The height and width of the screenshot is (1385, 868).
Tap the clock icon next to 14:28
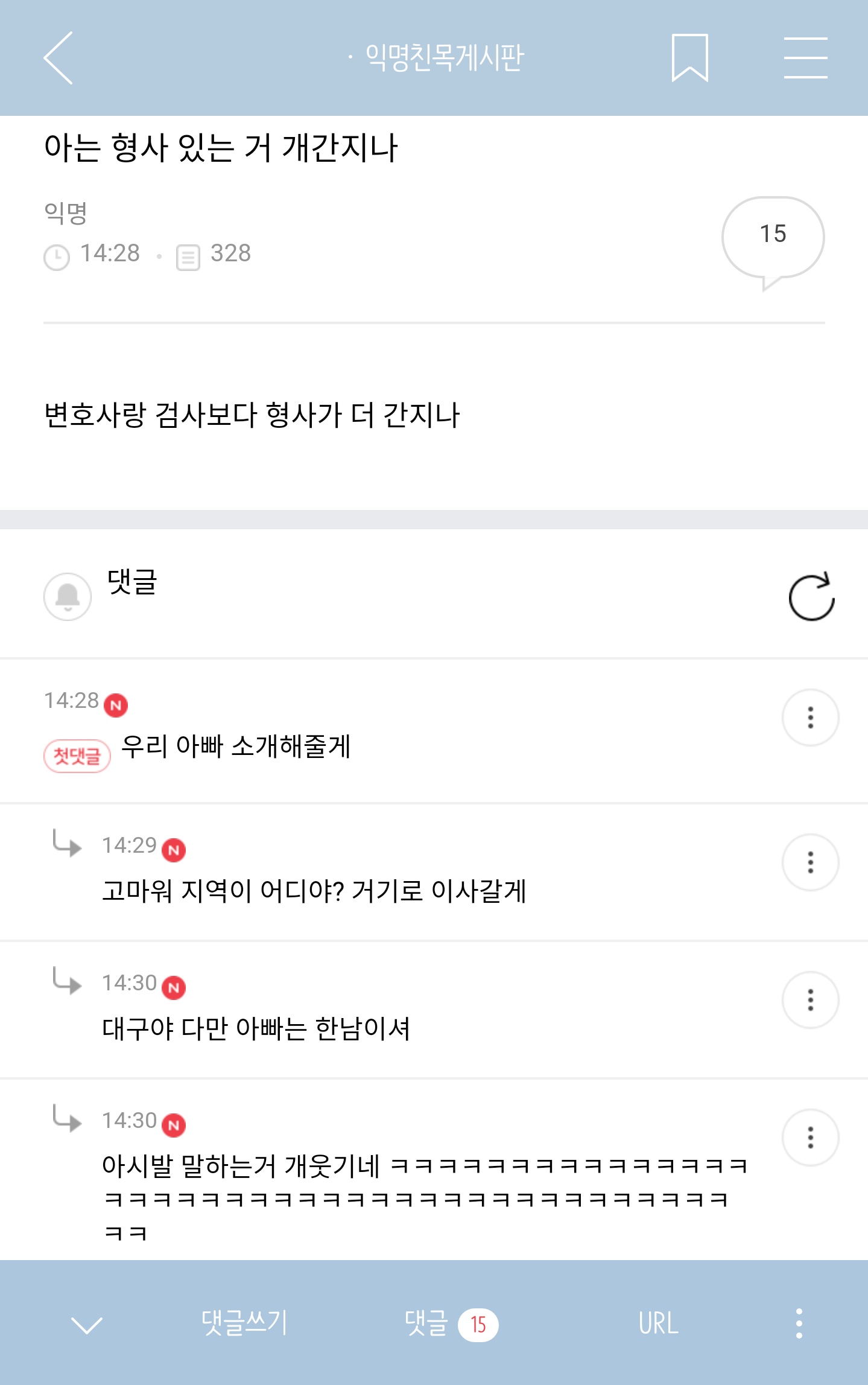[x=57, y=254]
